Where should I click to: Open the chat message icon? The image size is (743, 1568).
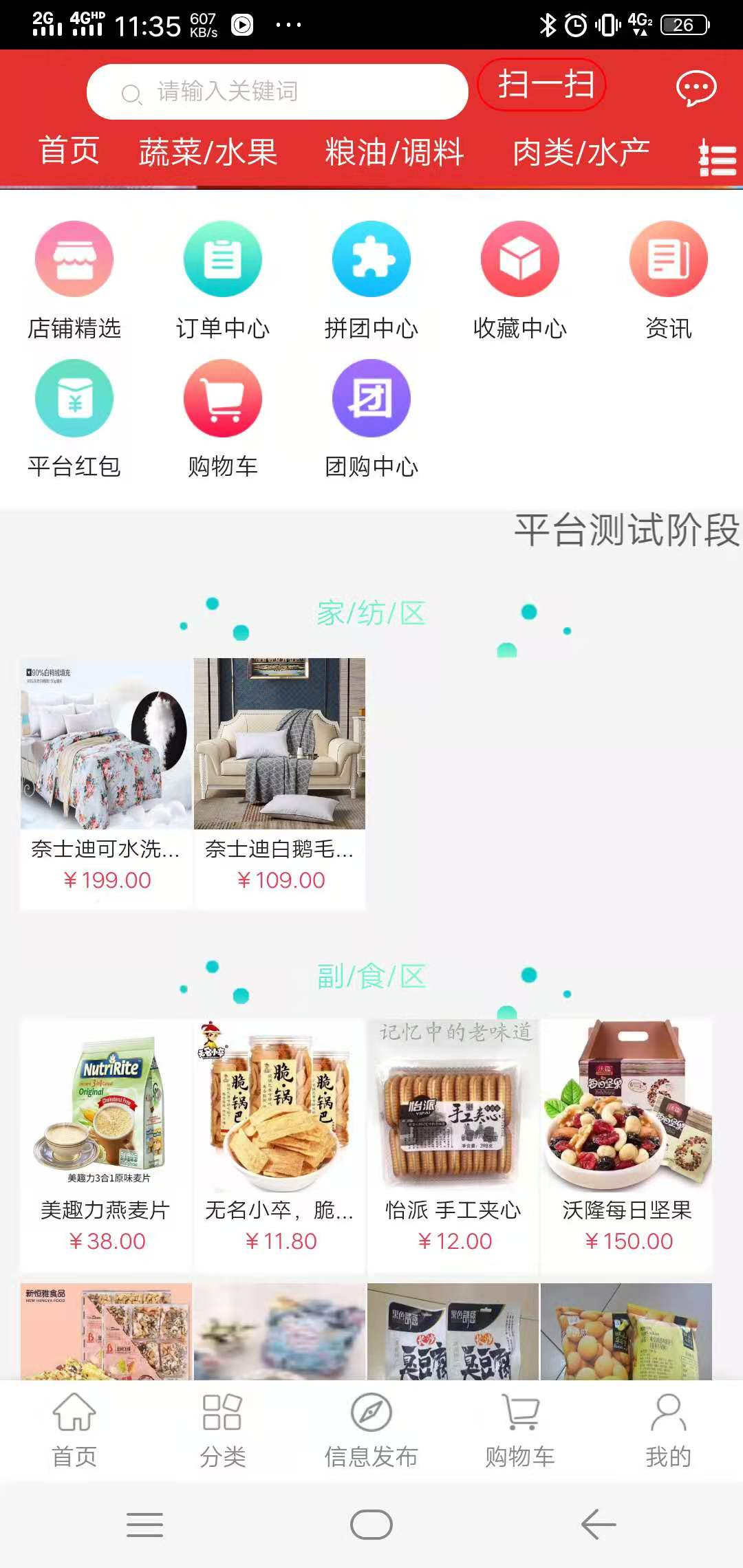(x=695, y=88)
